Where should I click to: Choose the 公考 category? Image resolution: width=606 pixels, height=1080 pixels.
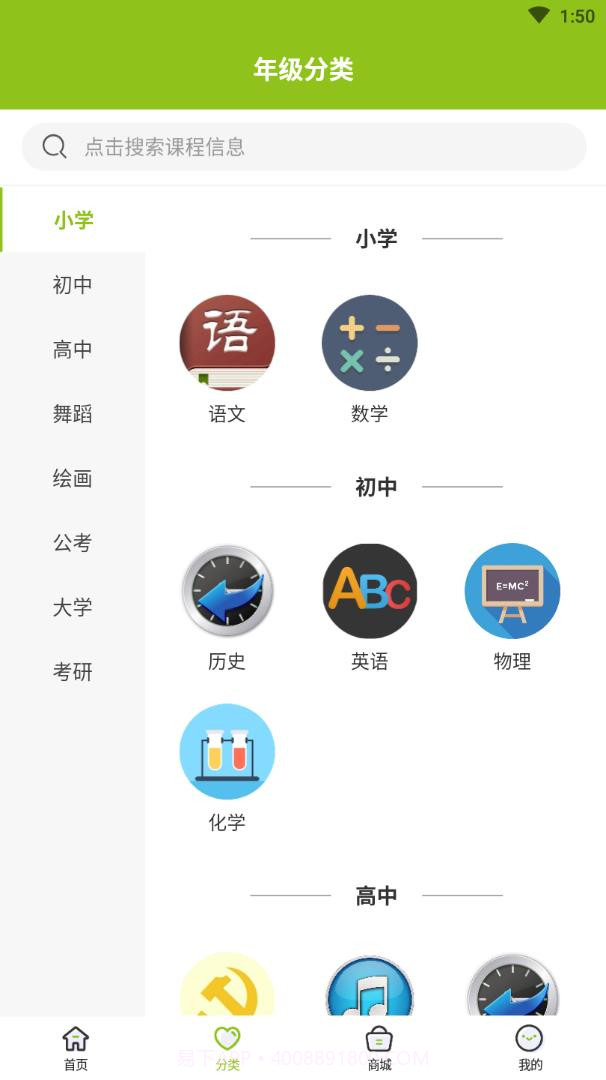73,543
